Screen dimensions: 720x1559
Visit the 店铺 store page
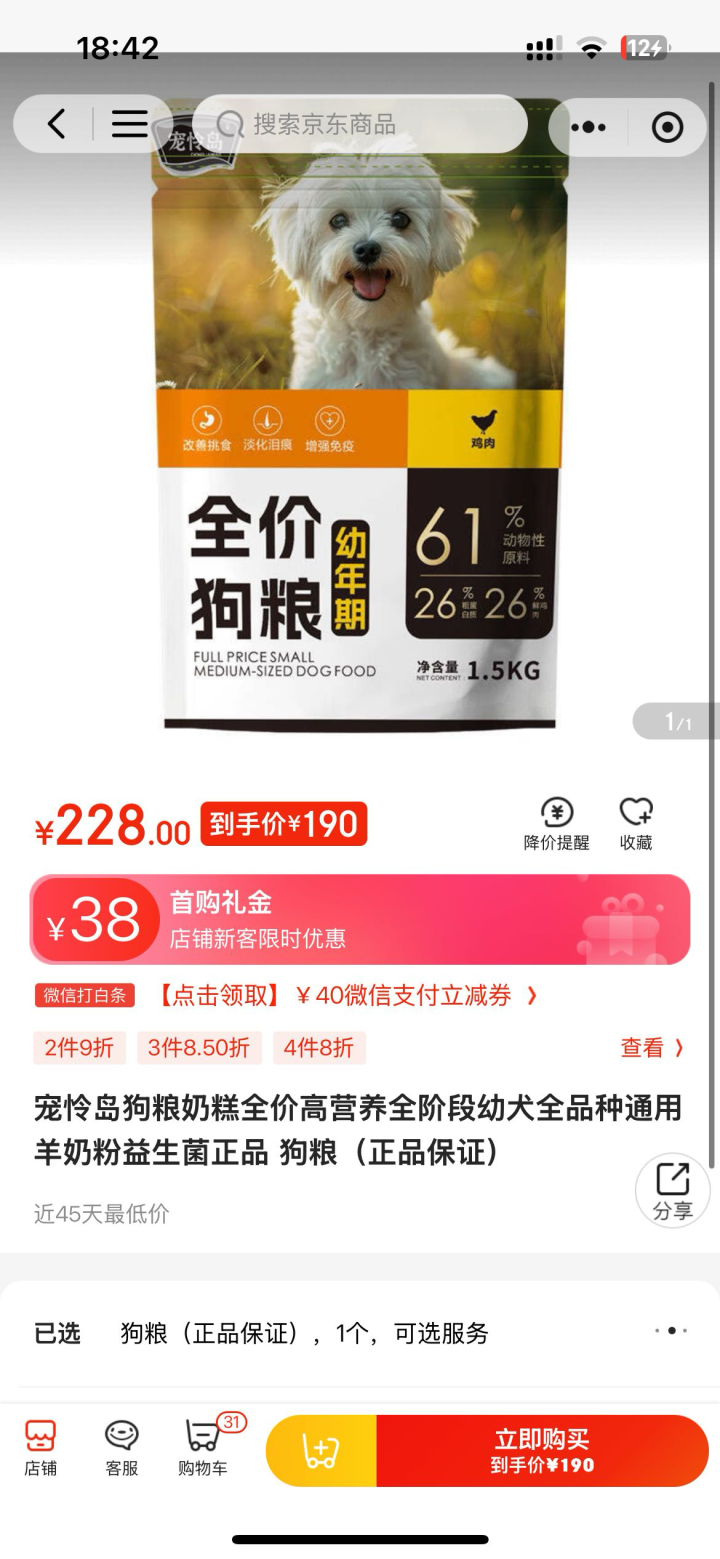41,1448
